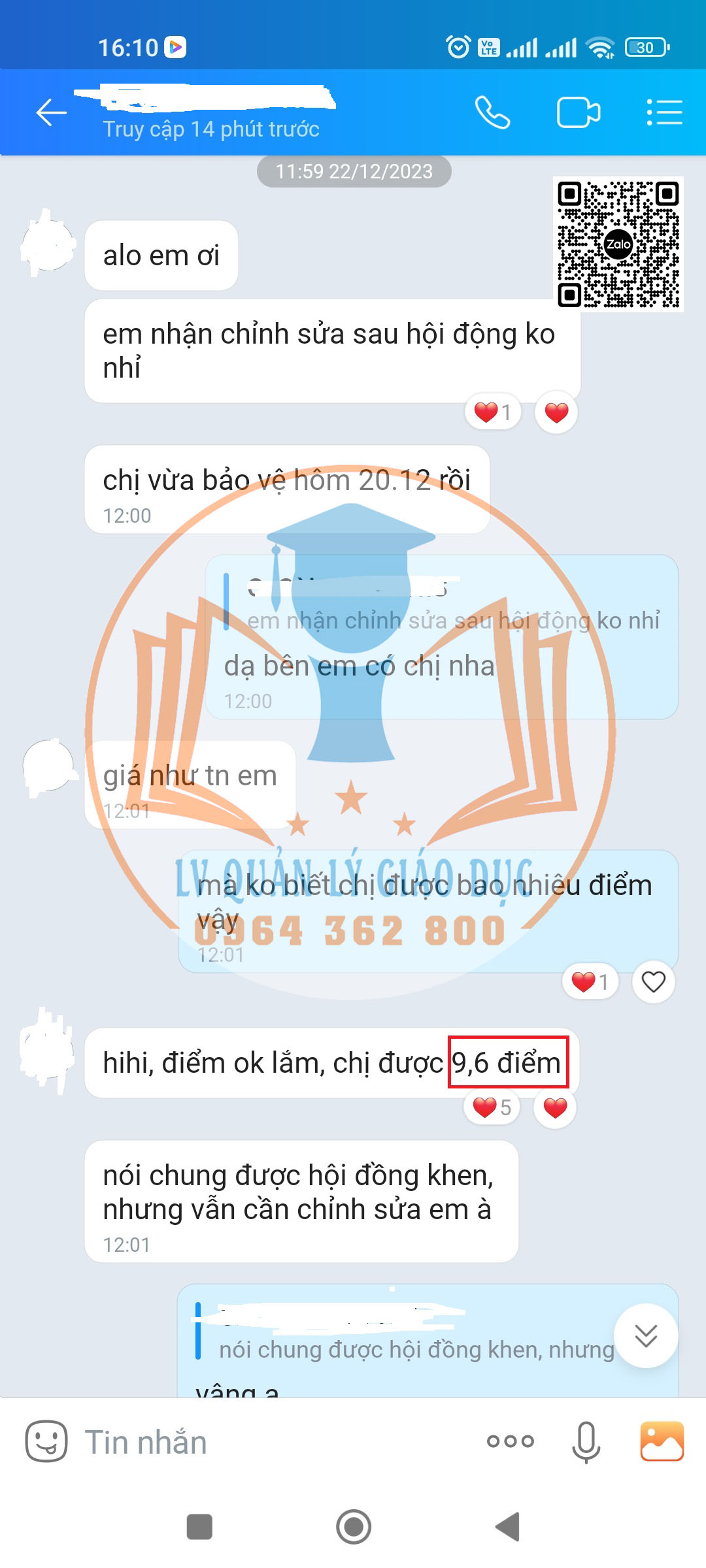This screenshot has width=706, height=1568.
Task: Open the recent apps view
Action: click(199, 1527)
